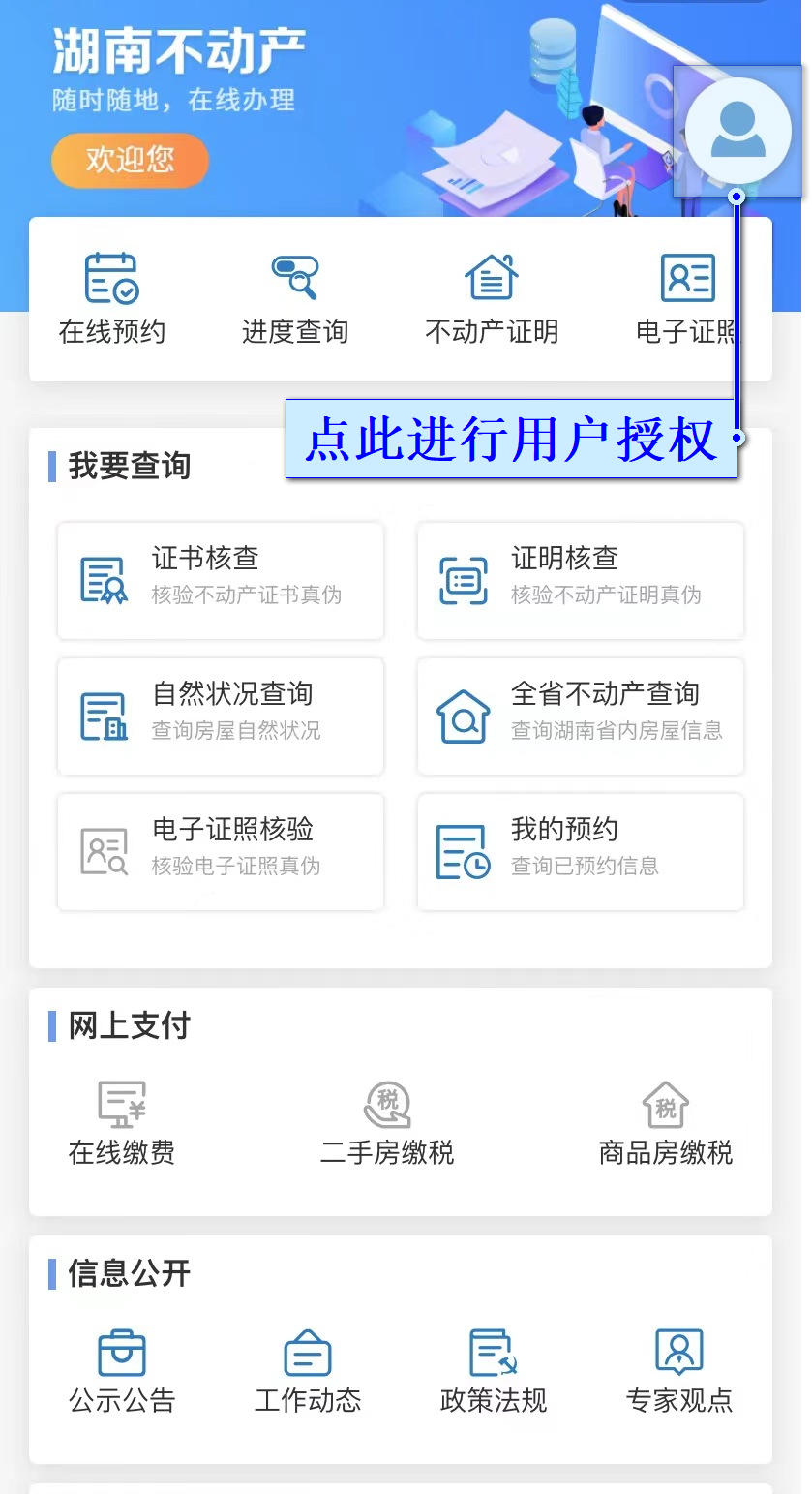Open the 电子证照核验 card
The image size is (812, 1494).
tap(221, 852)
